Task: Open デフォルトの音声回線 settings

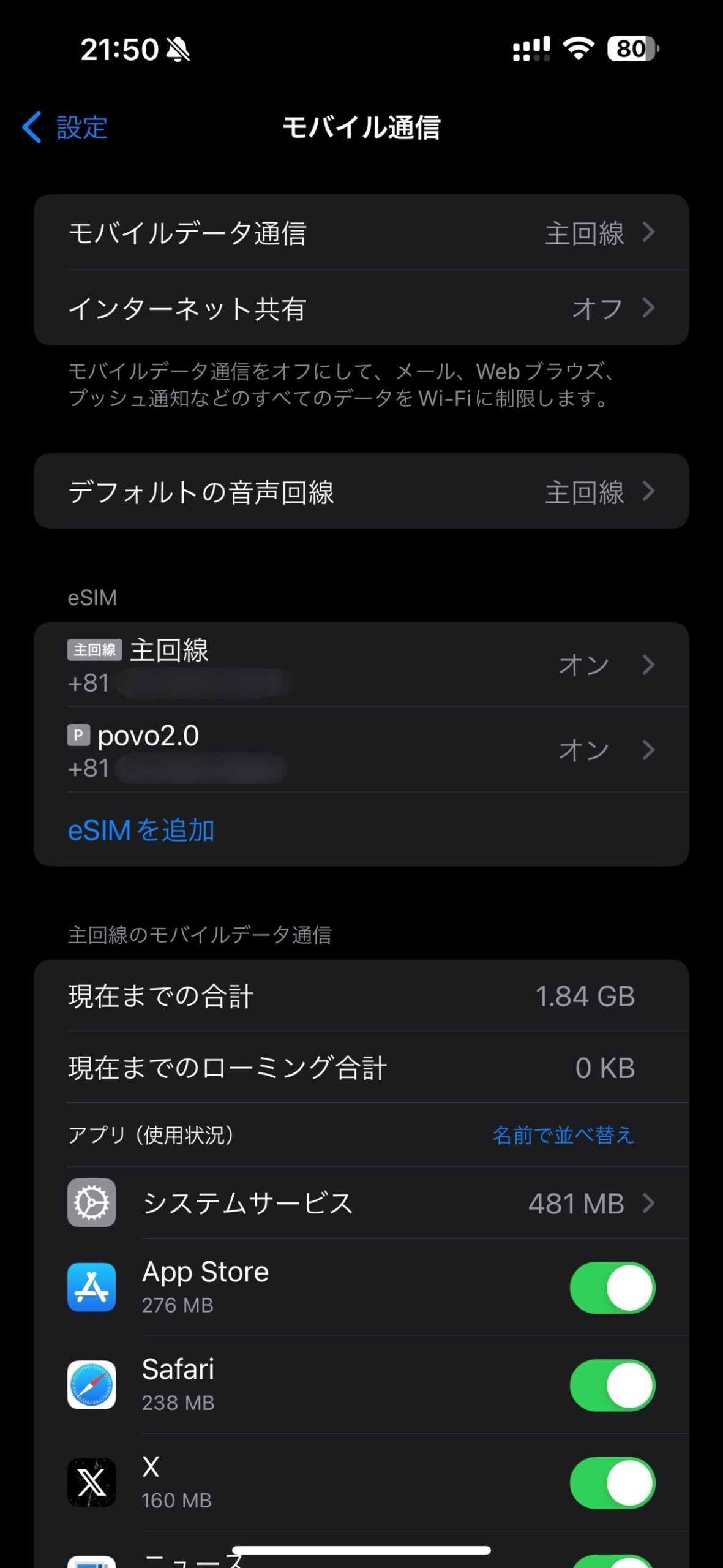Action: pos(361,492)
